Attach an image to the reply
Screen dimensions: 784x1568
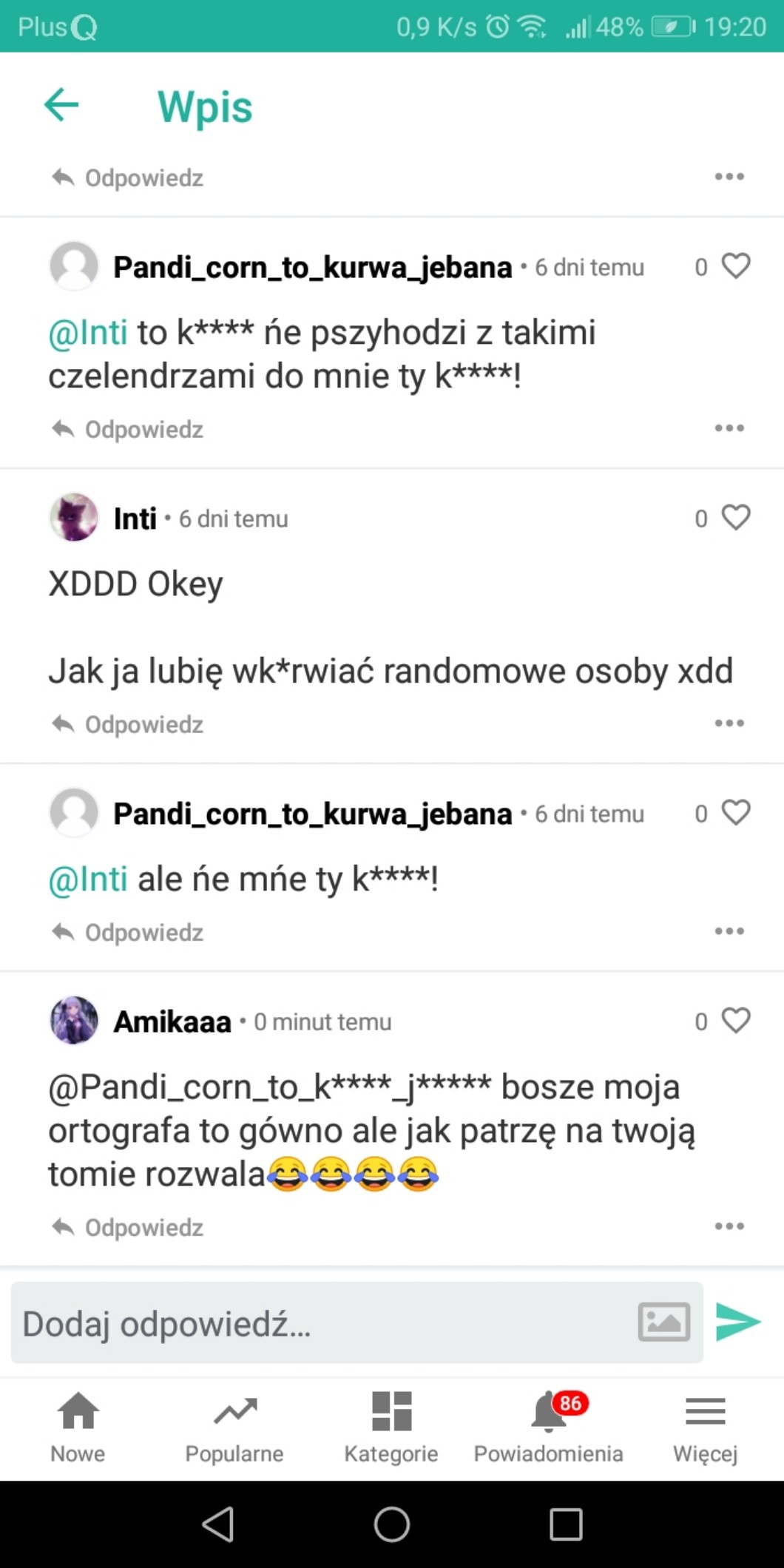point(663,1322)
